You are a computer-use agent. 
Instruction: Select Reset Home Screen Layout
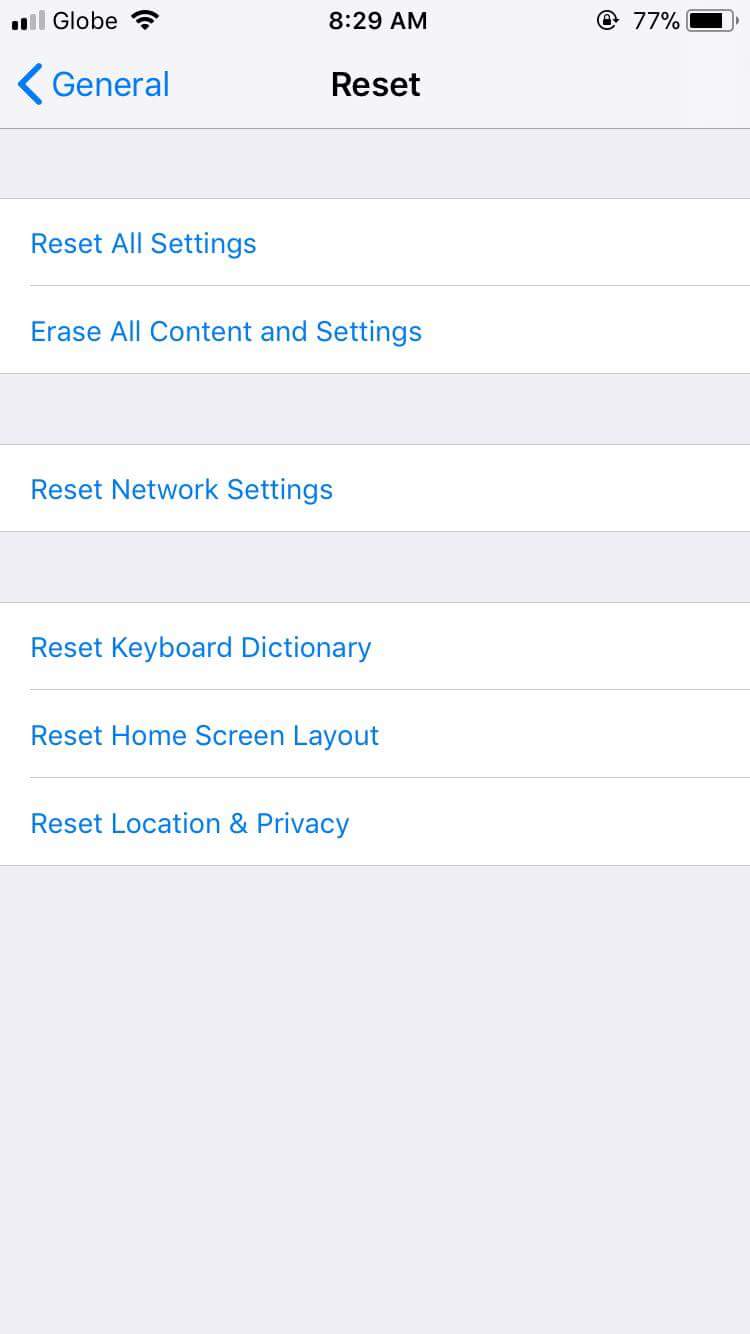(x=375, y=735)
